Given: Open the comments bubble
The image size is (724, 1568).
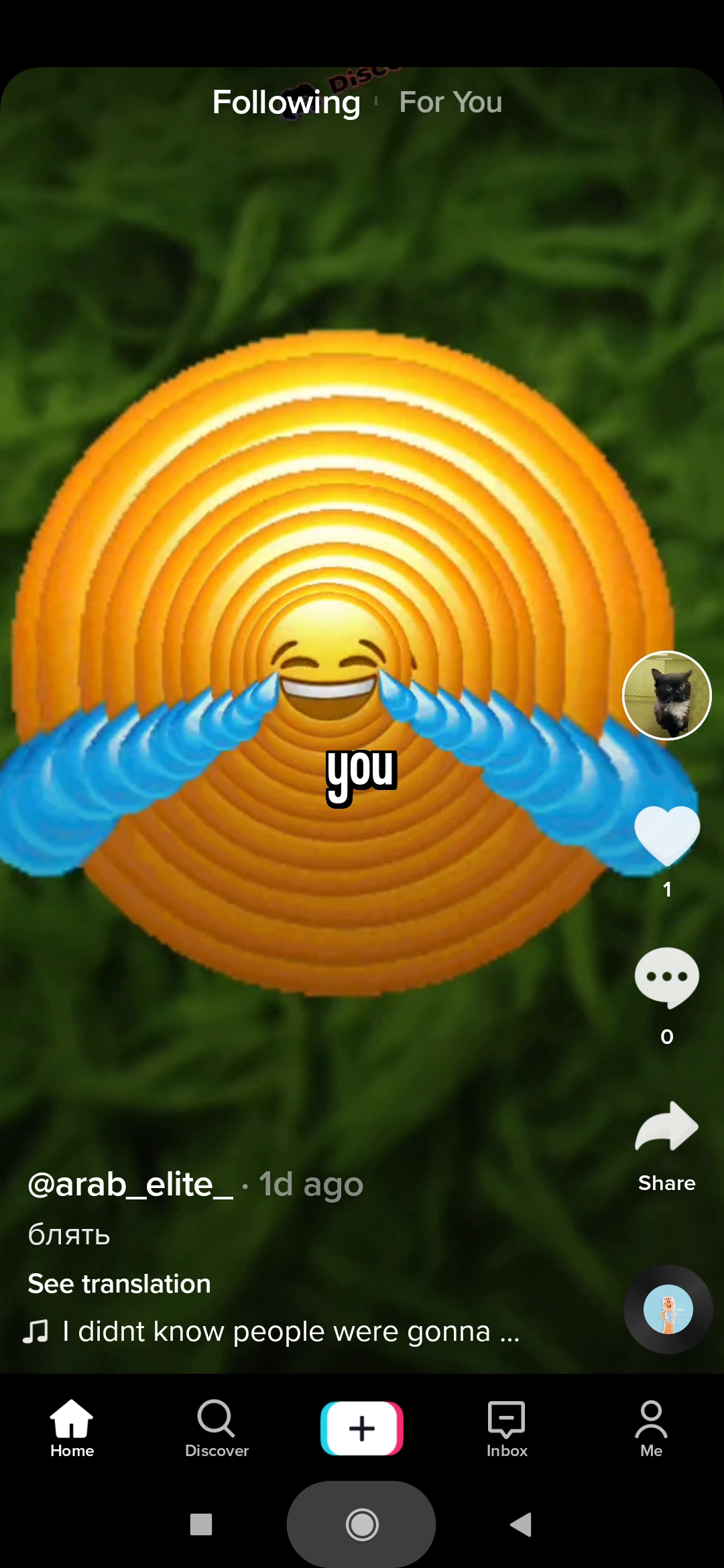Looking at the screenshot, I should coord(667,978).
